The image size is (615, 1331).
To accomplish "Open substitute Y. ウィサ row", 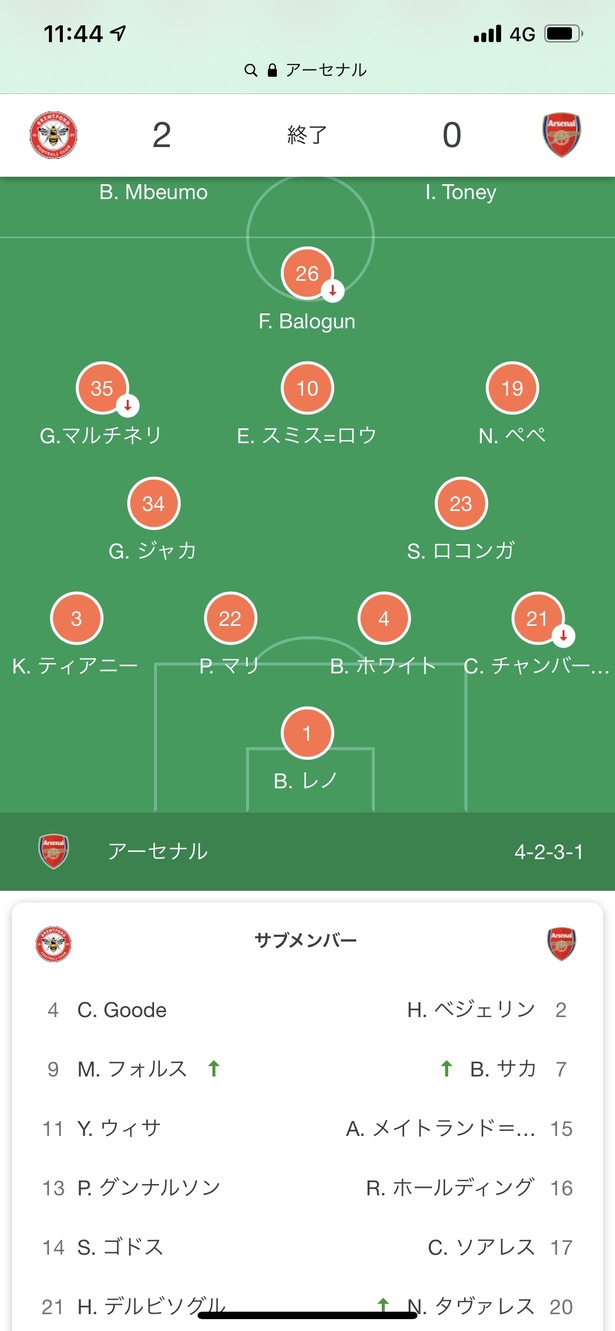I will [101, 1128].
